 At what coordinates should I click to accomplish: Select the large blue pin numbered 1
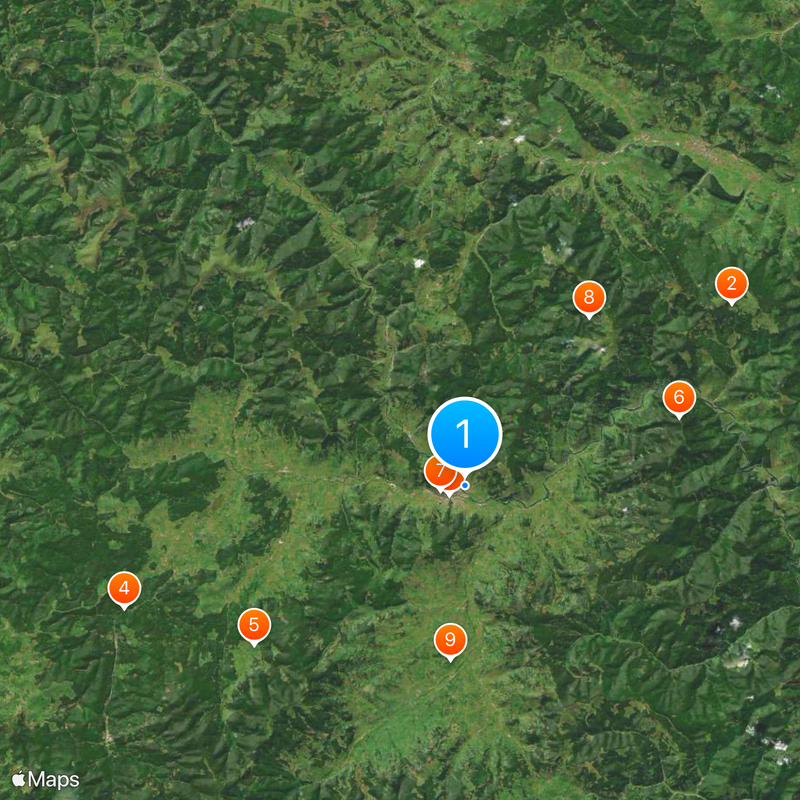tap(465, 434)
